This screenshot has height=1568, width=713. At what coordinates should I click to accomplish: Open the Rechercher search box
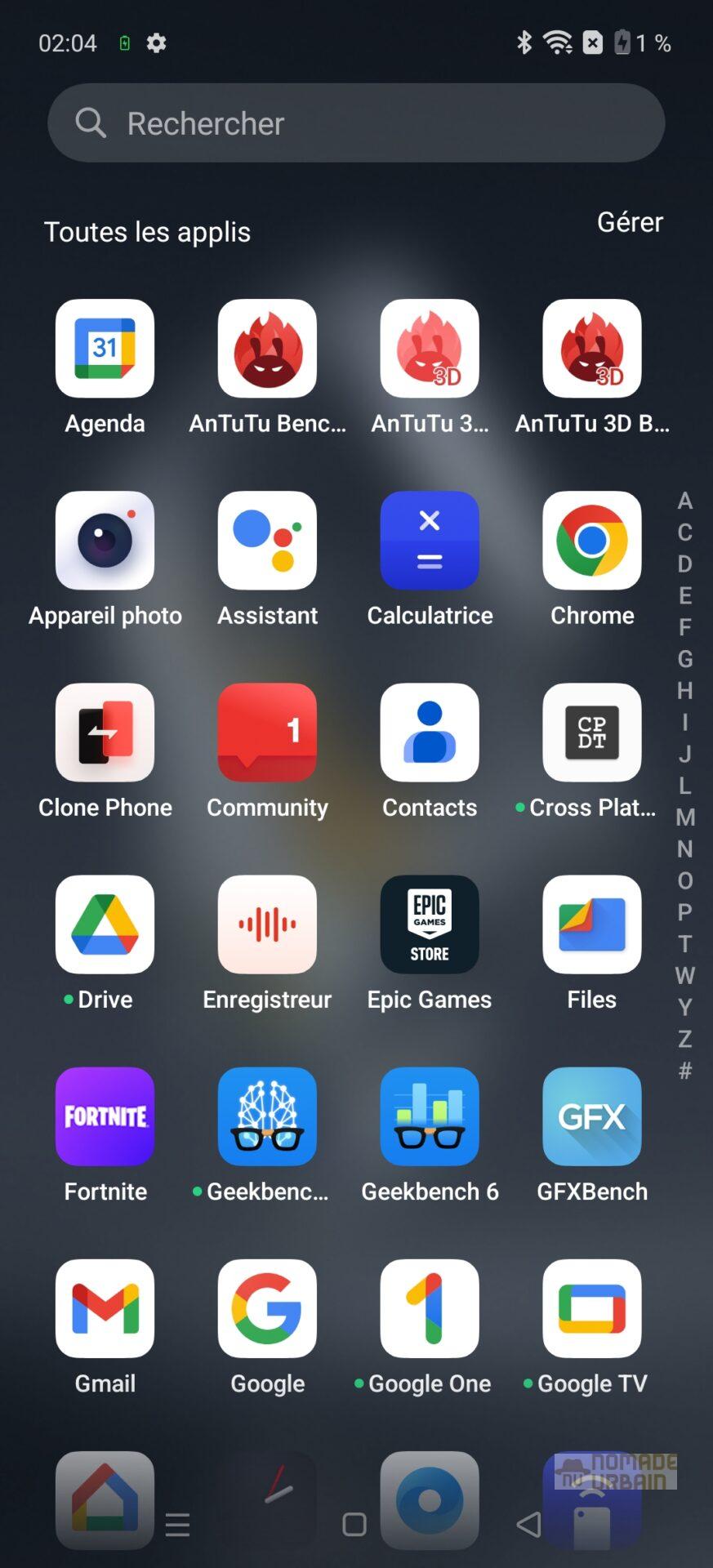pos(356,123)
